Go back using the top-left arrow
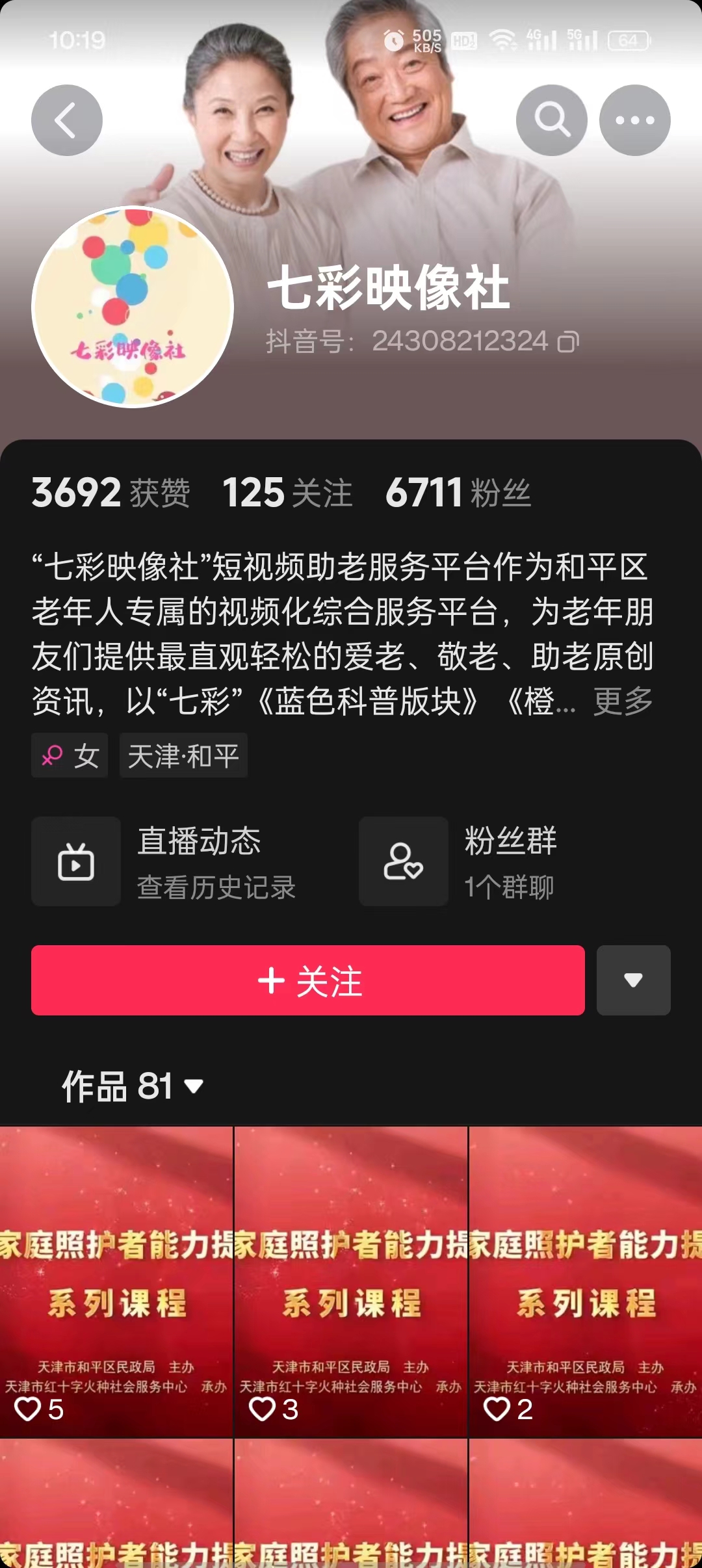Screen dimensions: 702x1568 click(x=66, y=120)
